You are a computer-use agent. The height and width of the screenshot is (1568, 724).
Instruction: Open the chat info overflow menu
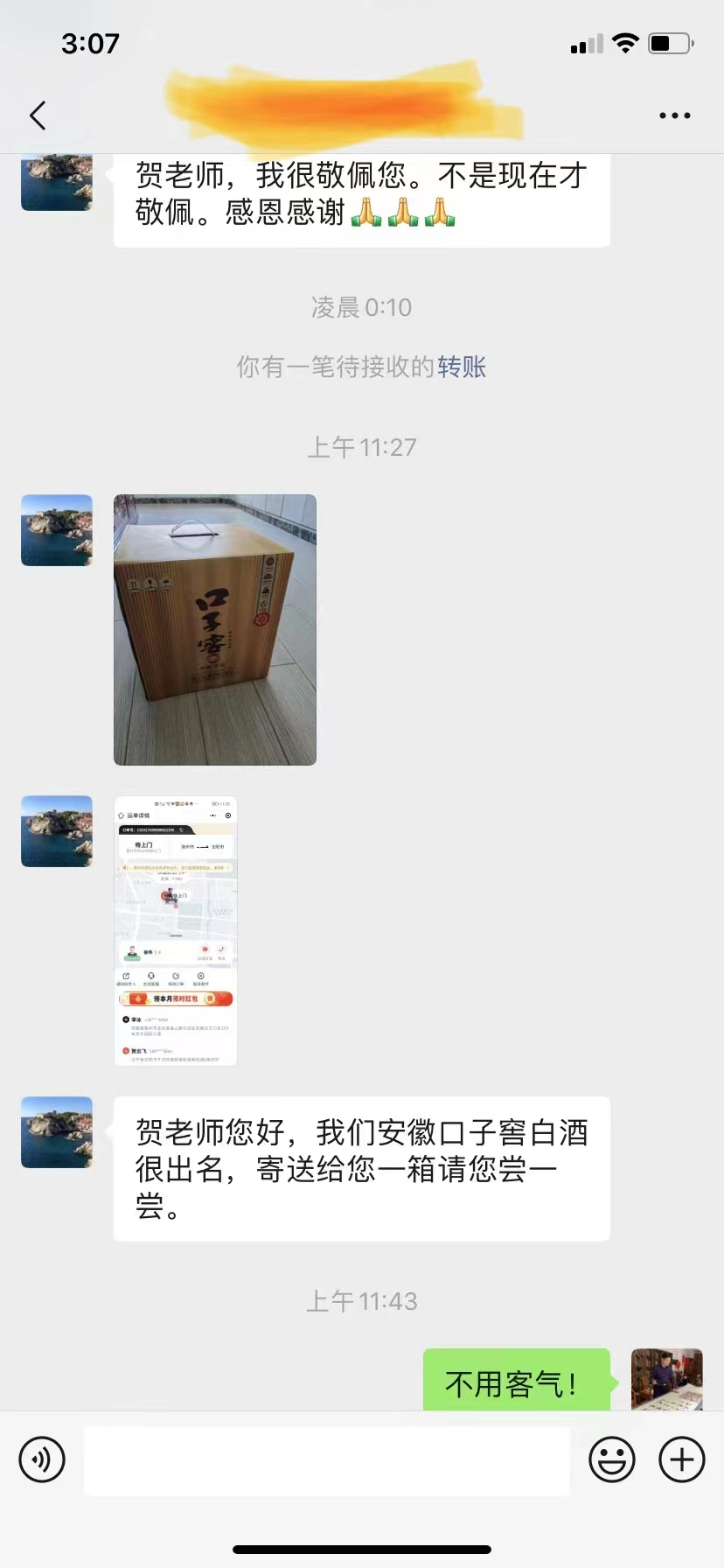pos(674,115)
